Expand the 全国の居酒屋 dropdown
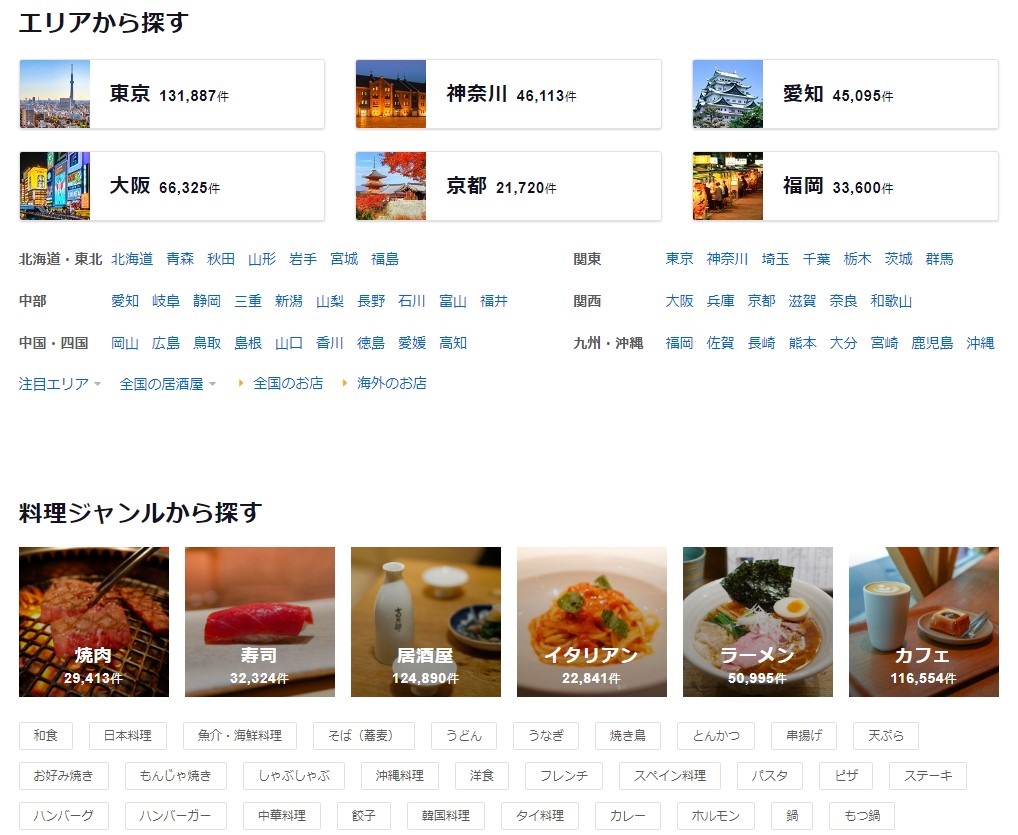 point(167,383)
